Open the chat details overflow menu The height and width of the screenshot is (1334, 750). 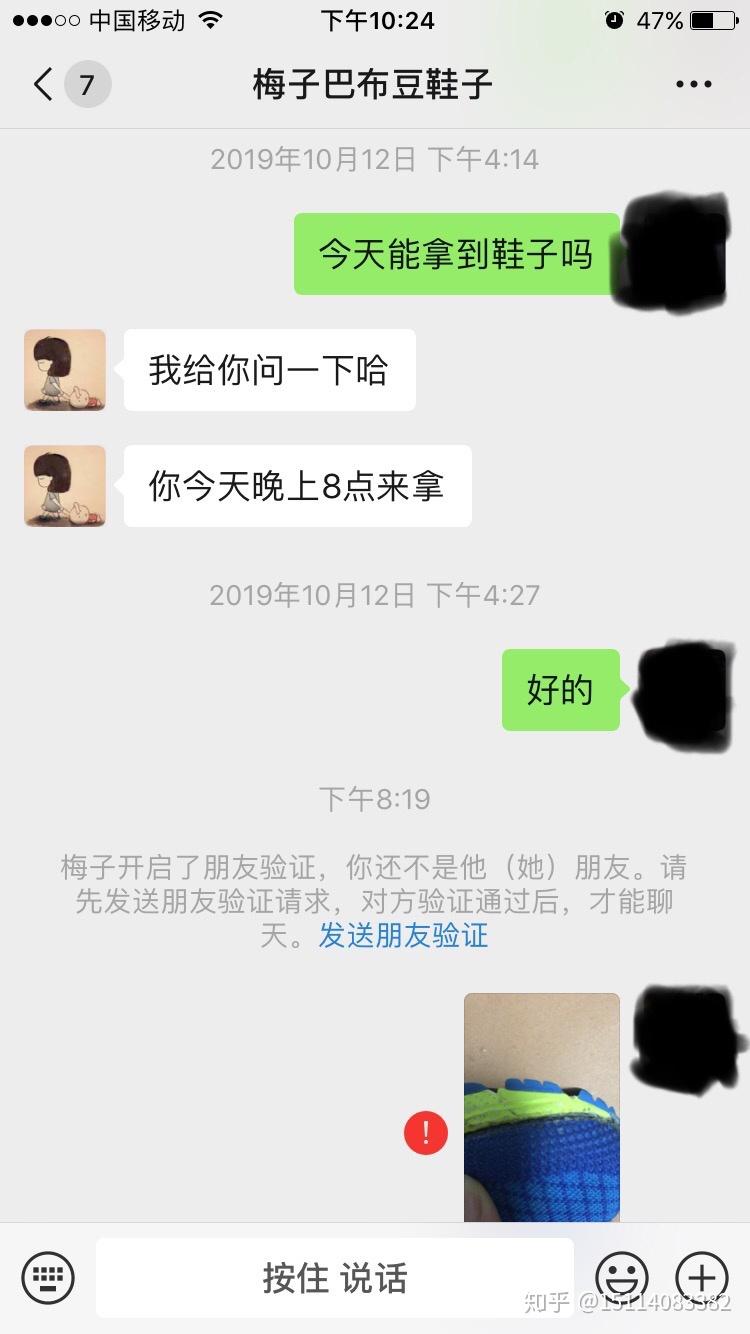click(694, 85)
